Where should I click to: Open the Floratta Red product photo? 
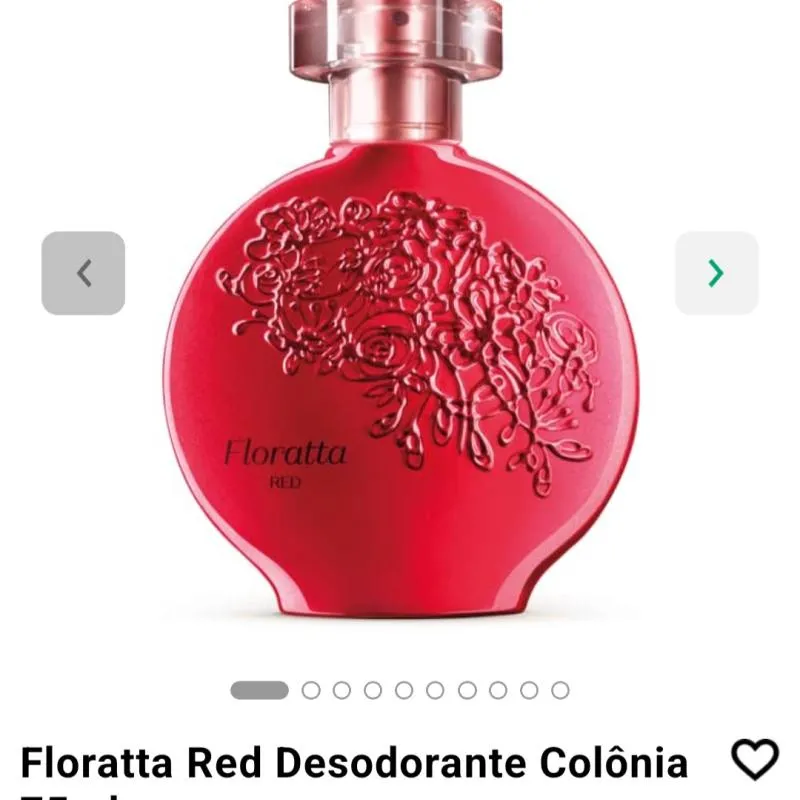[400, 380]
